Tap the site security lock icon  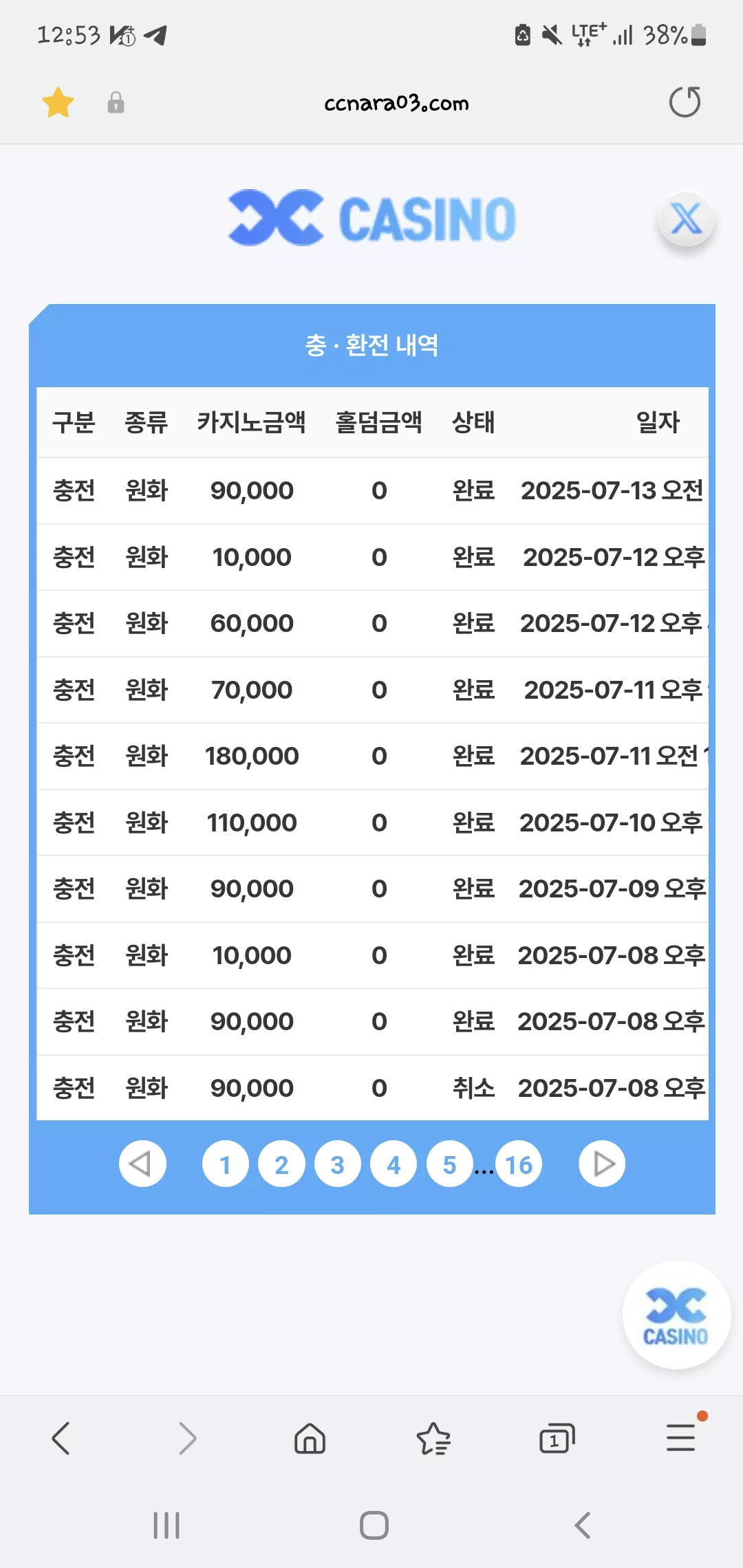tap(116, 102)
